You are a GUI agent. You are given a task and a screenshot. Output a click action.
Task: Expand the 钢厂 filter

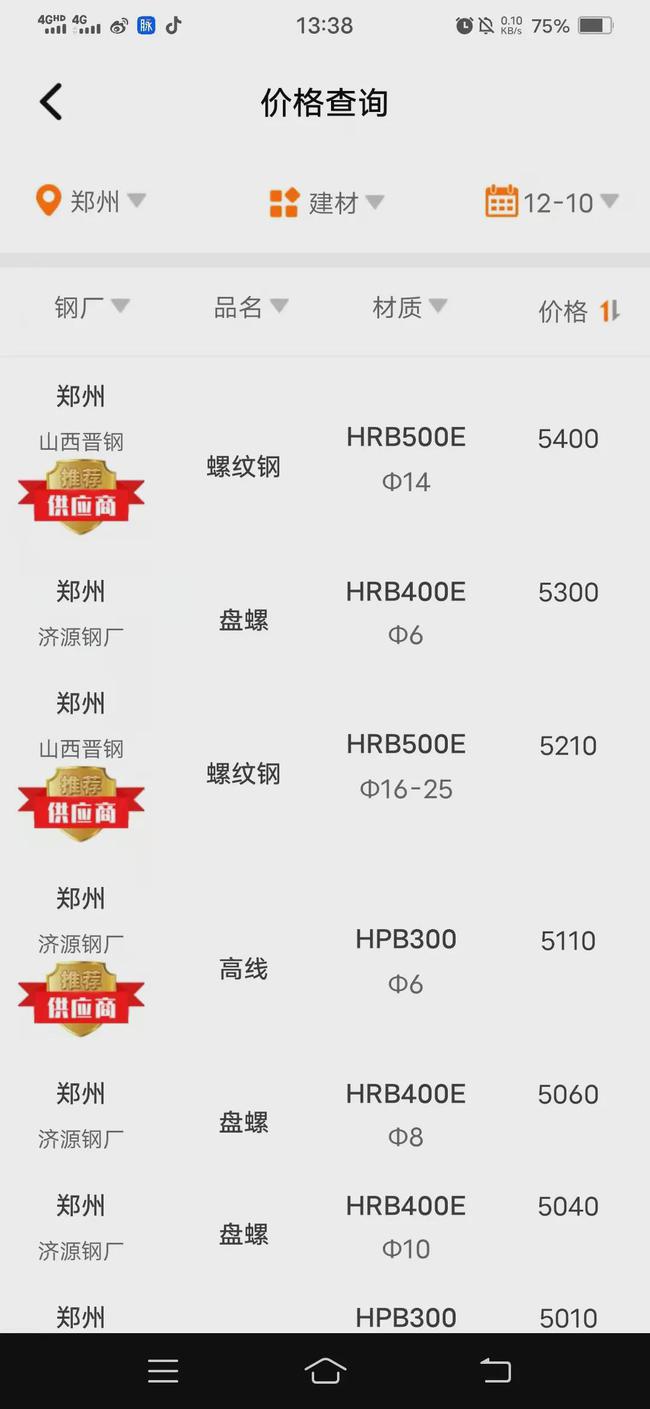click(x=91, y=307)
